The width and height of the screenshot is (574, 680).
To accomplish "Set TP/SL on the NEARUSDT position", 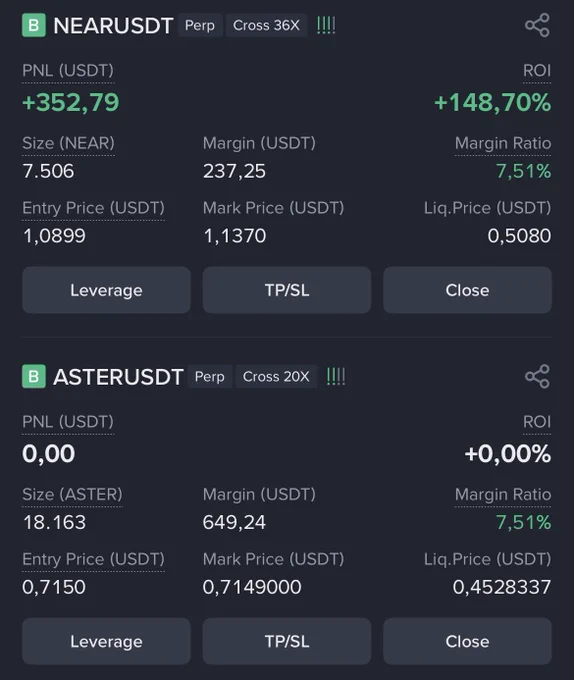I will 287,290.
